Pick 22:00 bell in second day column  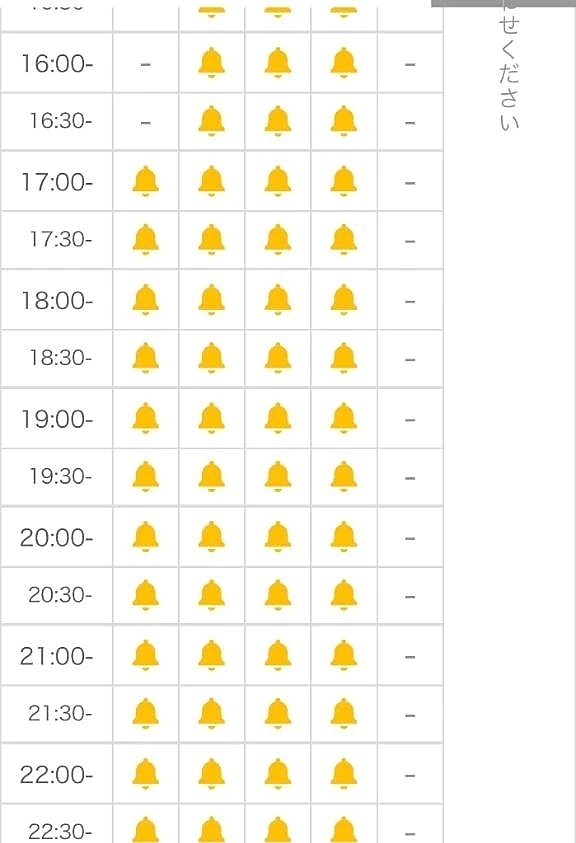pos(211,774)
